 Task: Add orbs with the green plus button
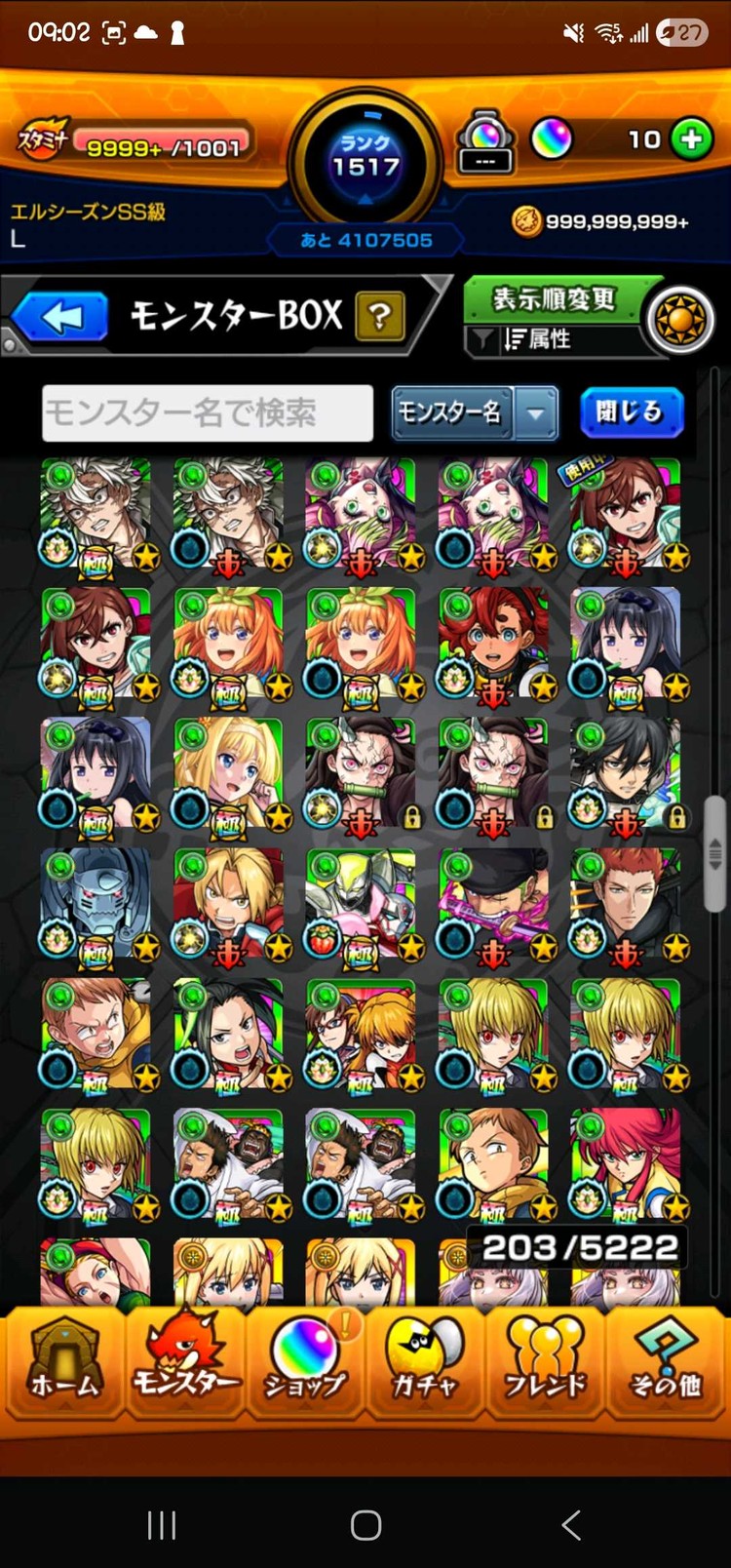point(692,139)
